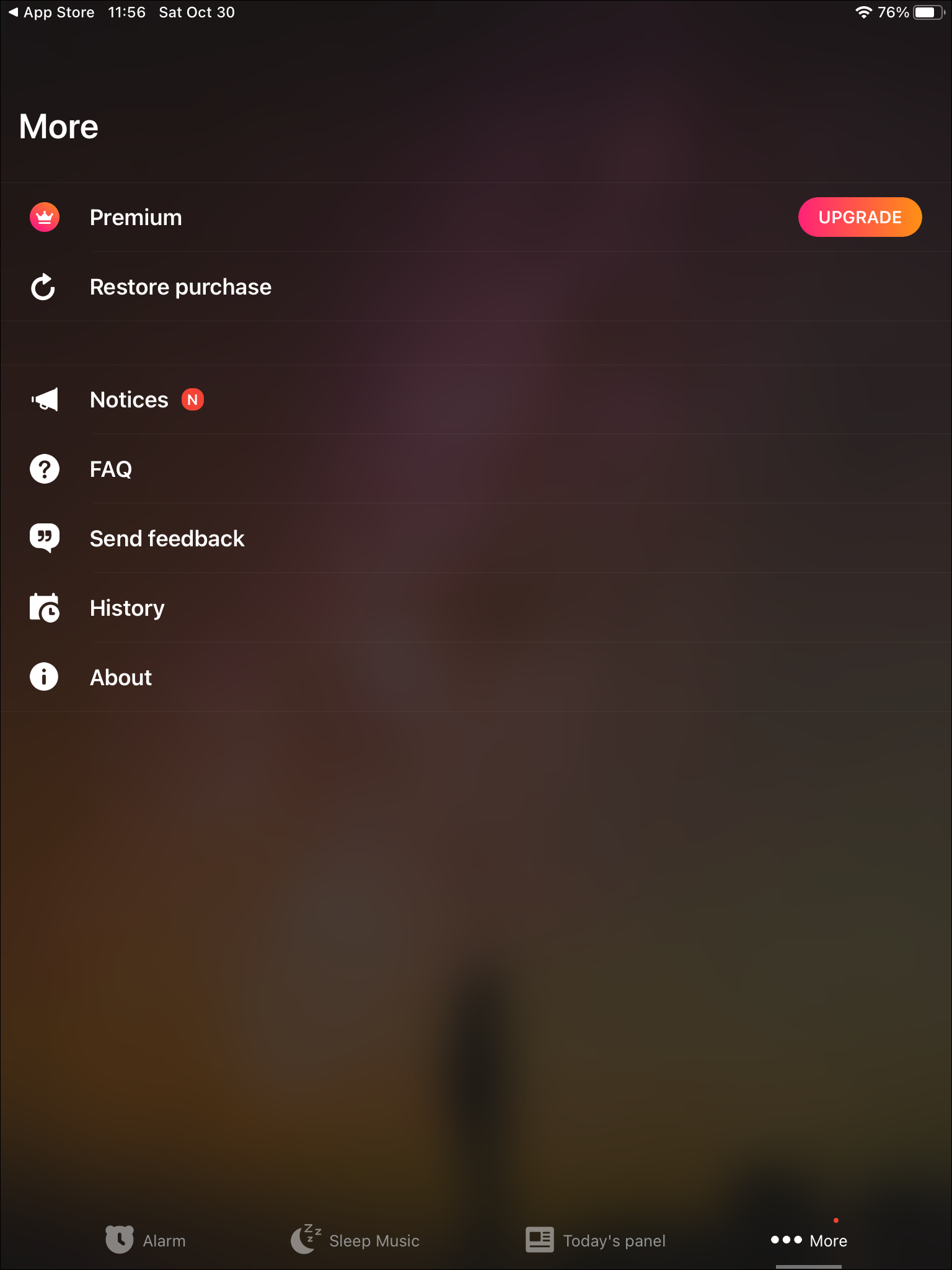
Task: Select Restore purchase
Action: [x=180, y=287]
